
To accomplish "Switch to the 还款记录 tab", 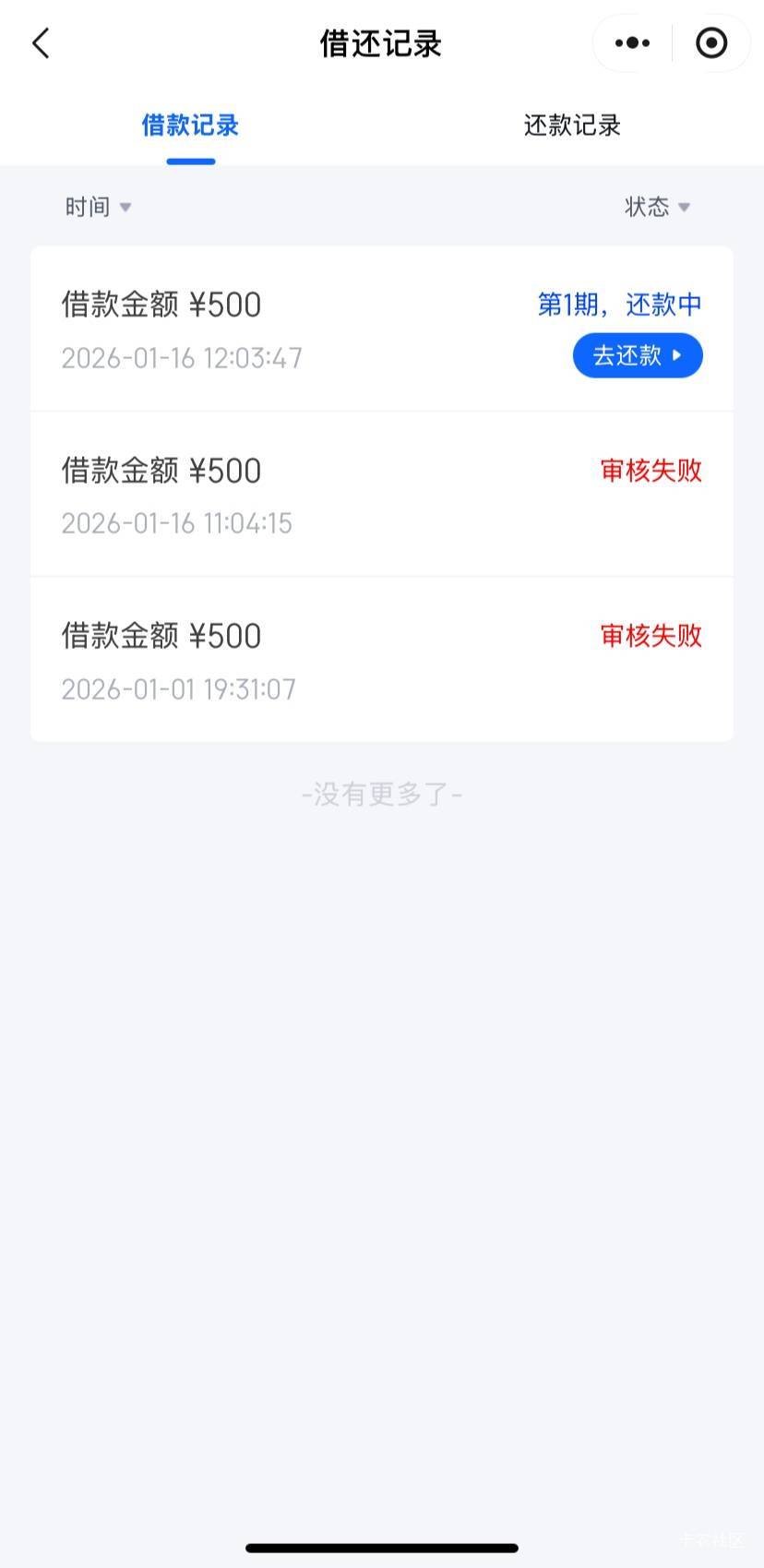I will (572, 126).
